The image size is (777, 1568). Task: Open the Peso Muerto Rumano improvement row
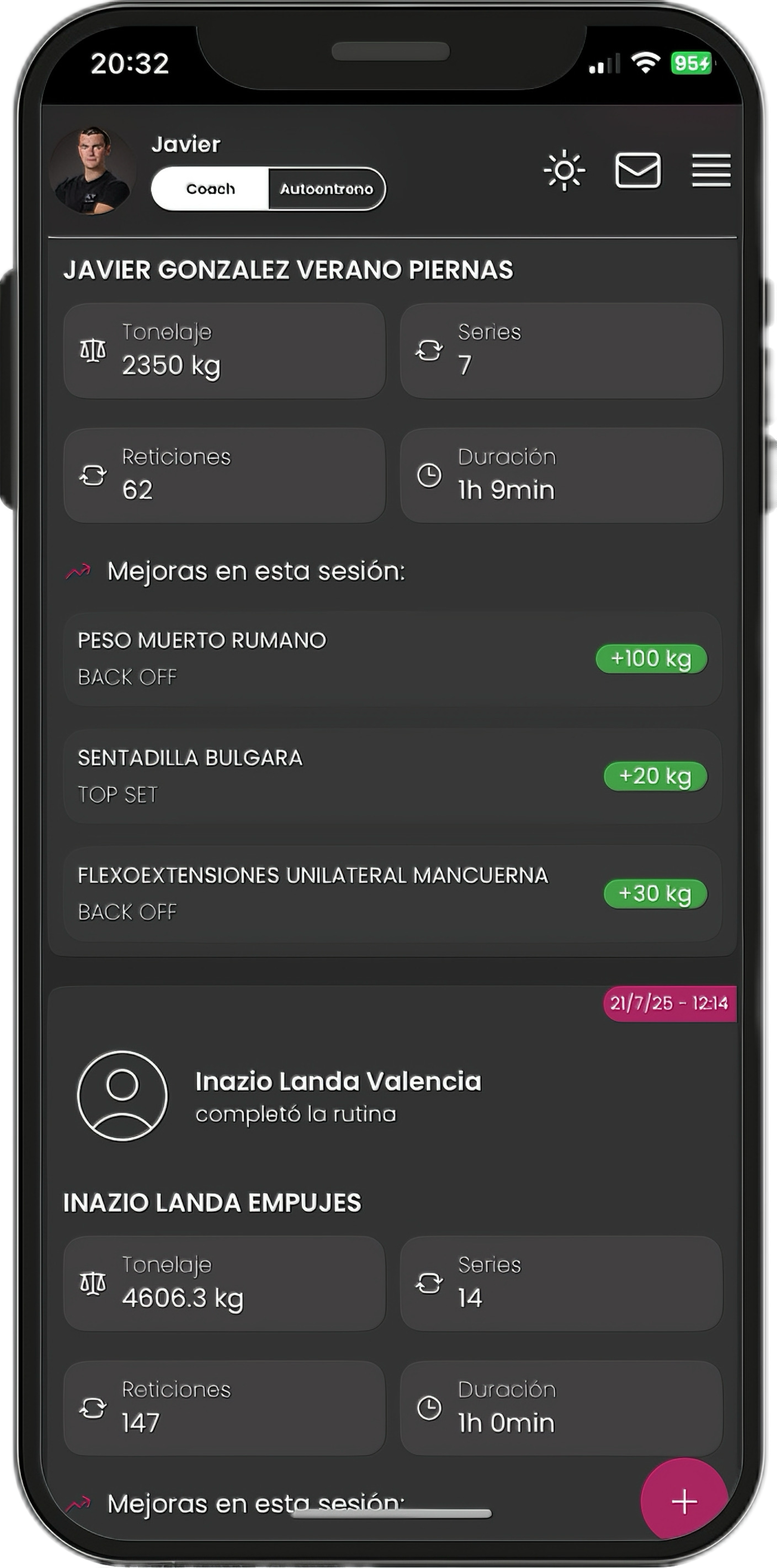pos(392,658)
